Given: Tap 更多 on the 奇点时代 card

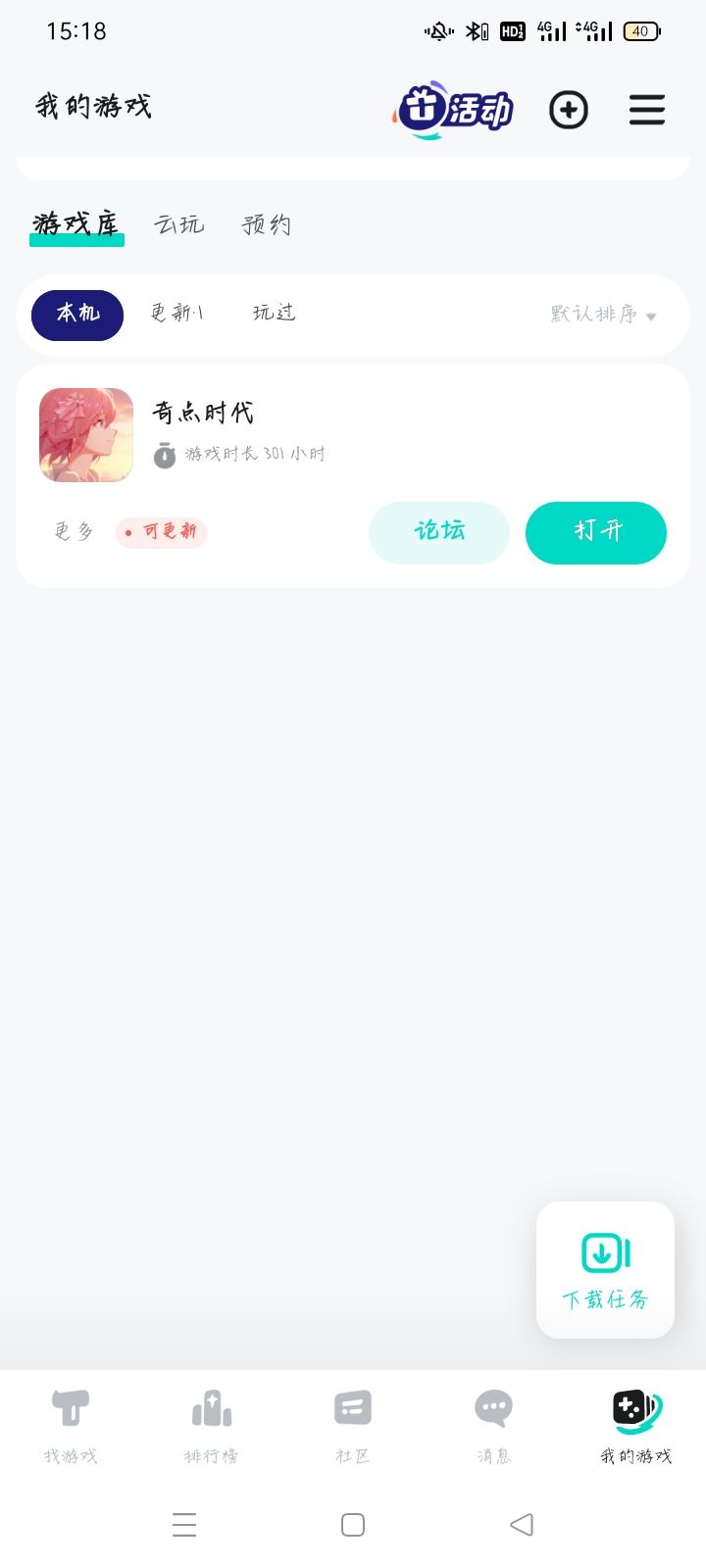Looking at the screenshot, I should (x=74, y=532).
